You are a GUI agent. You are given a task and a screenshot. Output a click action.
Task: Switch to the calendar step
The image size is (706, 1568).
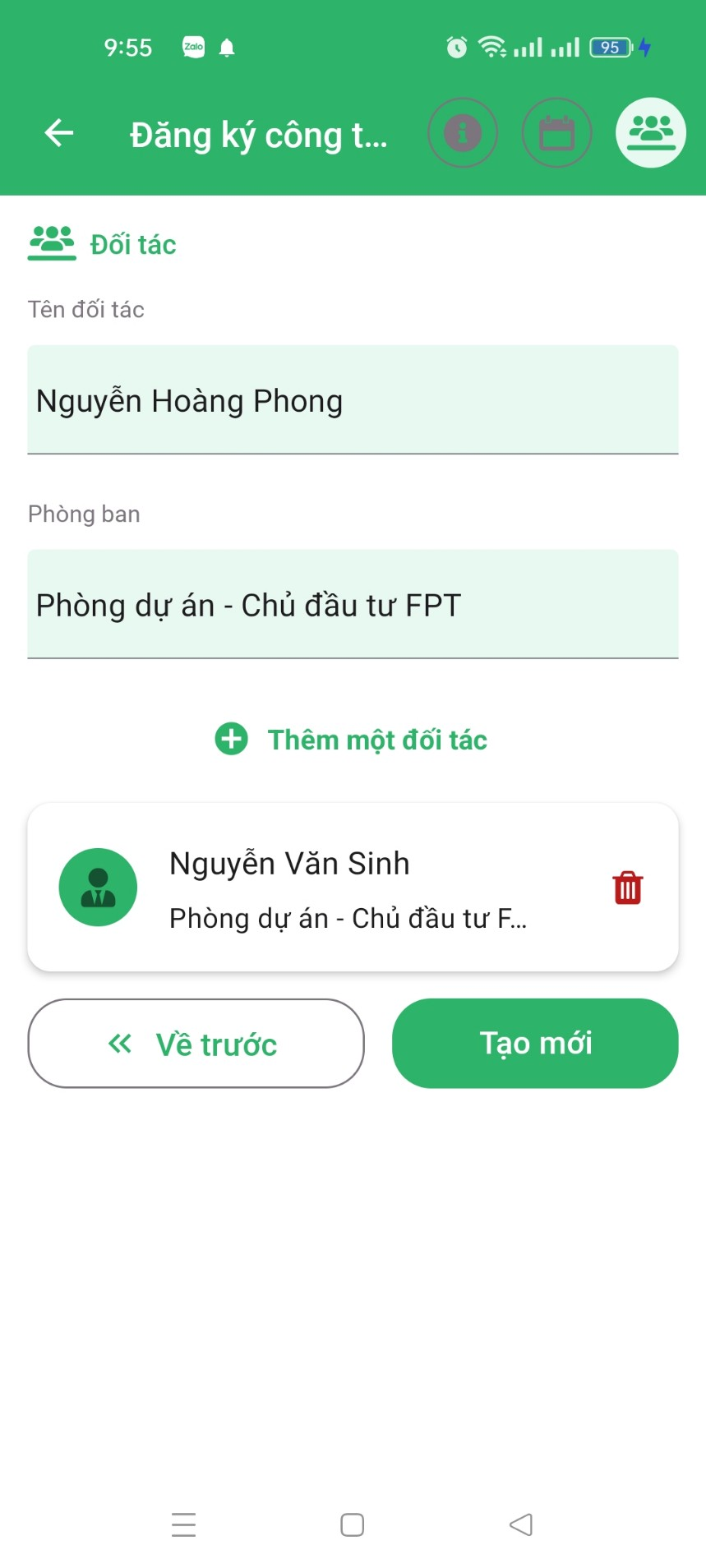pyautogui.click(x=557, y=132)
